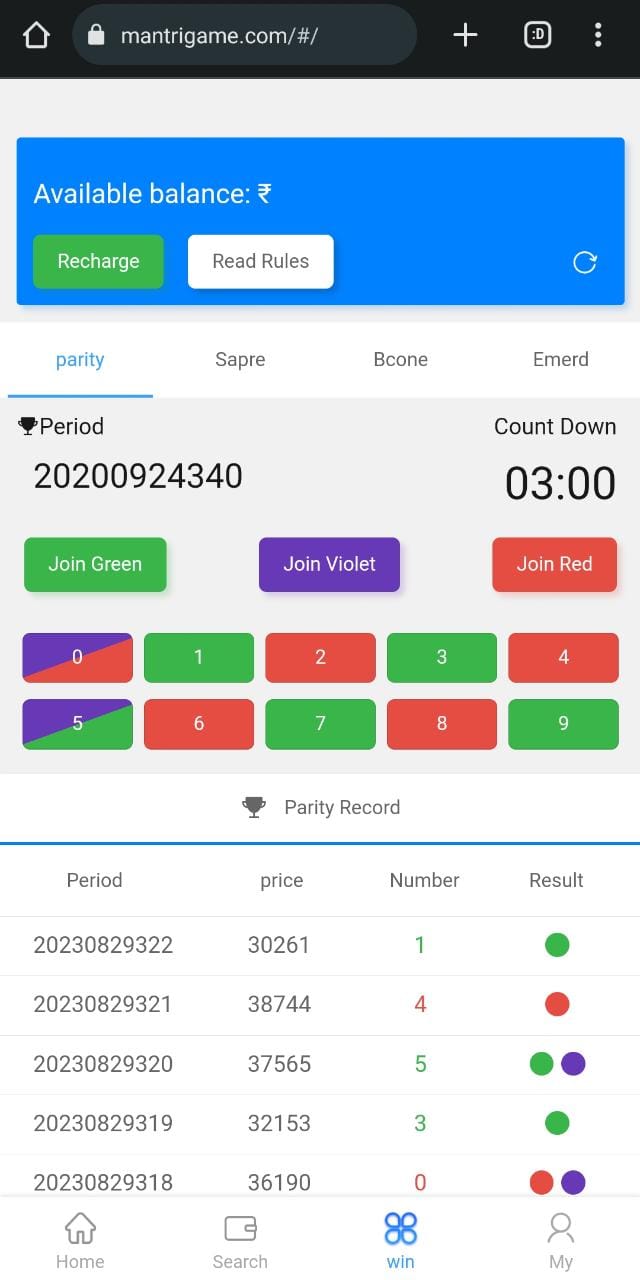
Task: Tap the browser address bar
Action: [245, 36]
